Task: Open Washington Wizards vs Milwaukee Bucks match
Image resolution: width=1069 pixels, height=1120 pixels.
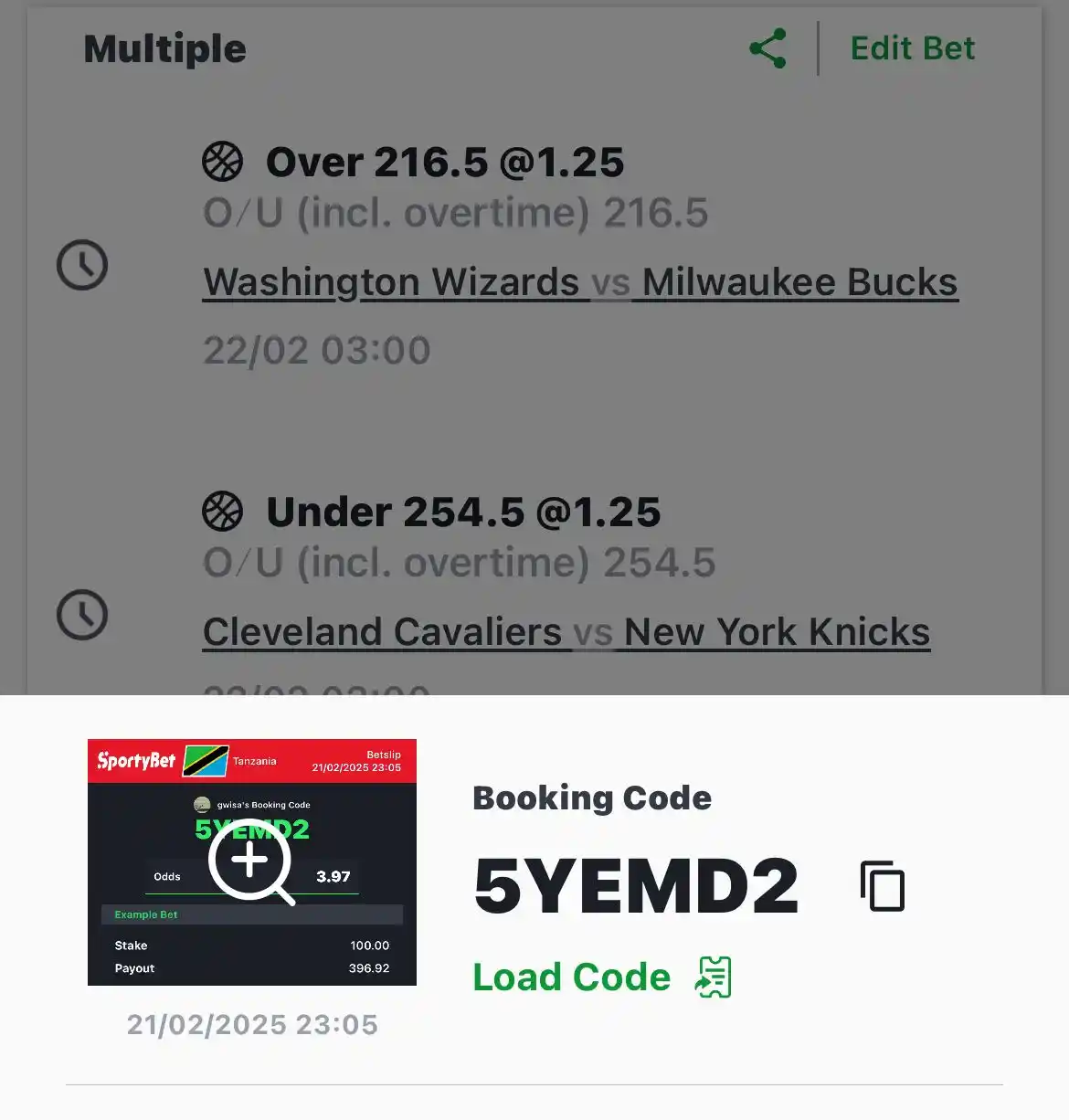Action: [580, 282]
